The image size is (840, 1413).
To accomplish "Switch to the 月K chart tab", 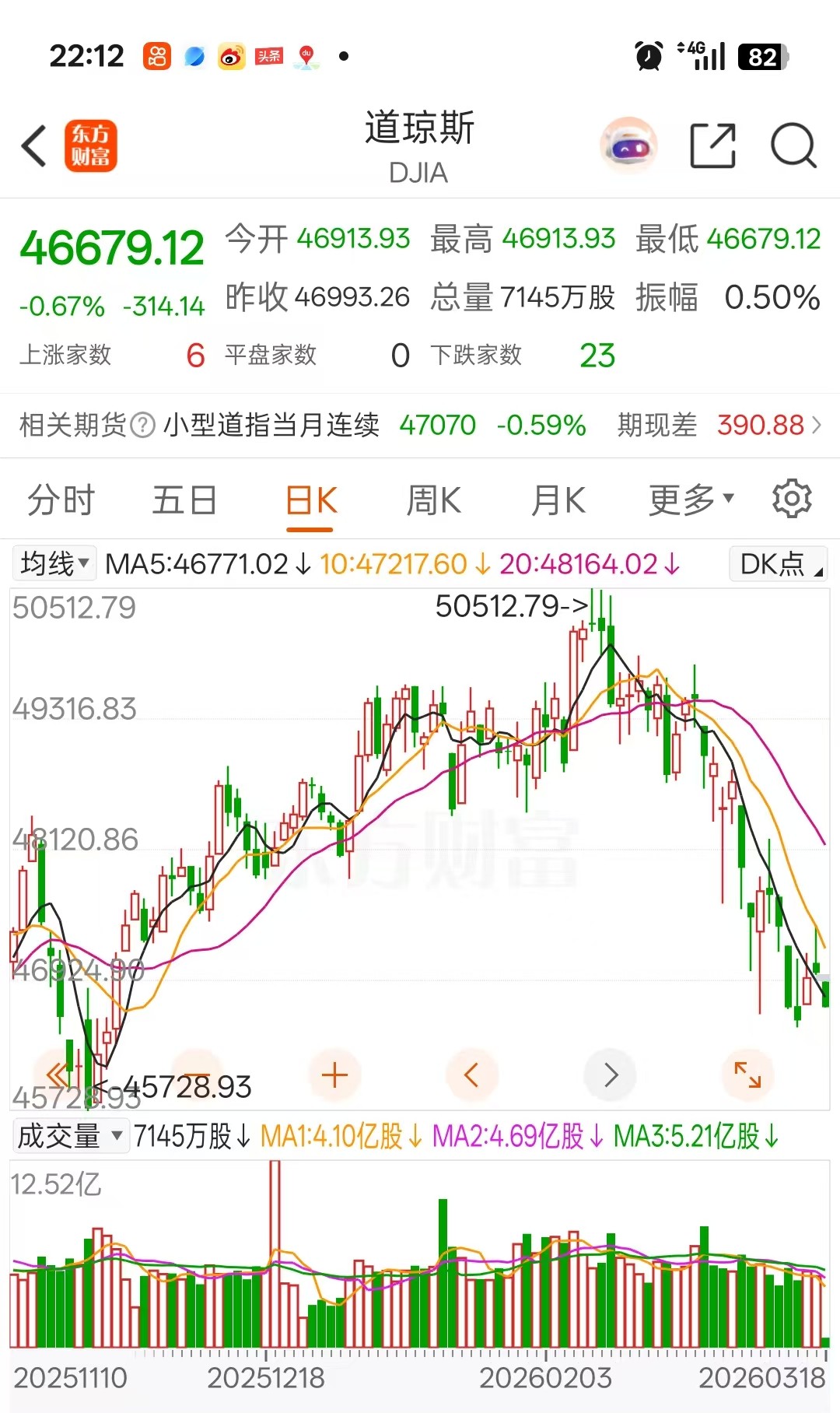I will (x=558, y=500).
